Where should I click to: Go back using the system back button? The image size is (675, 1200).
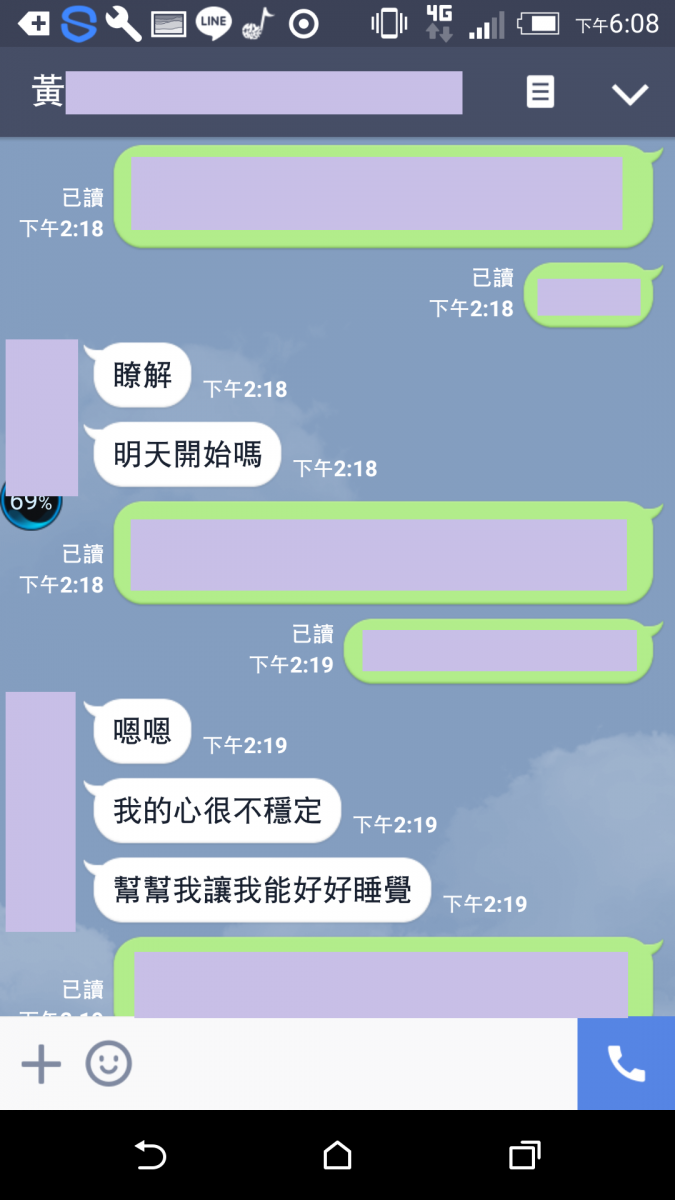coord(150,1156)
